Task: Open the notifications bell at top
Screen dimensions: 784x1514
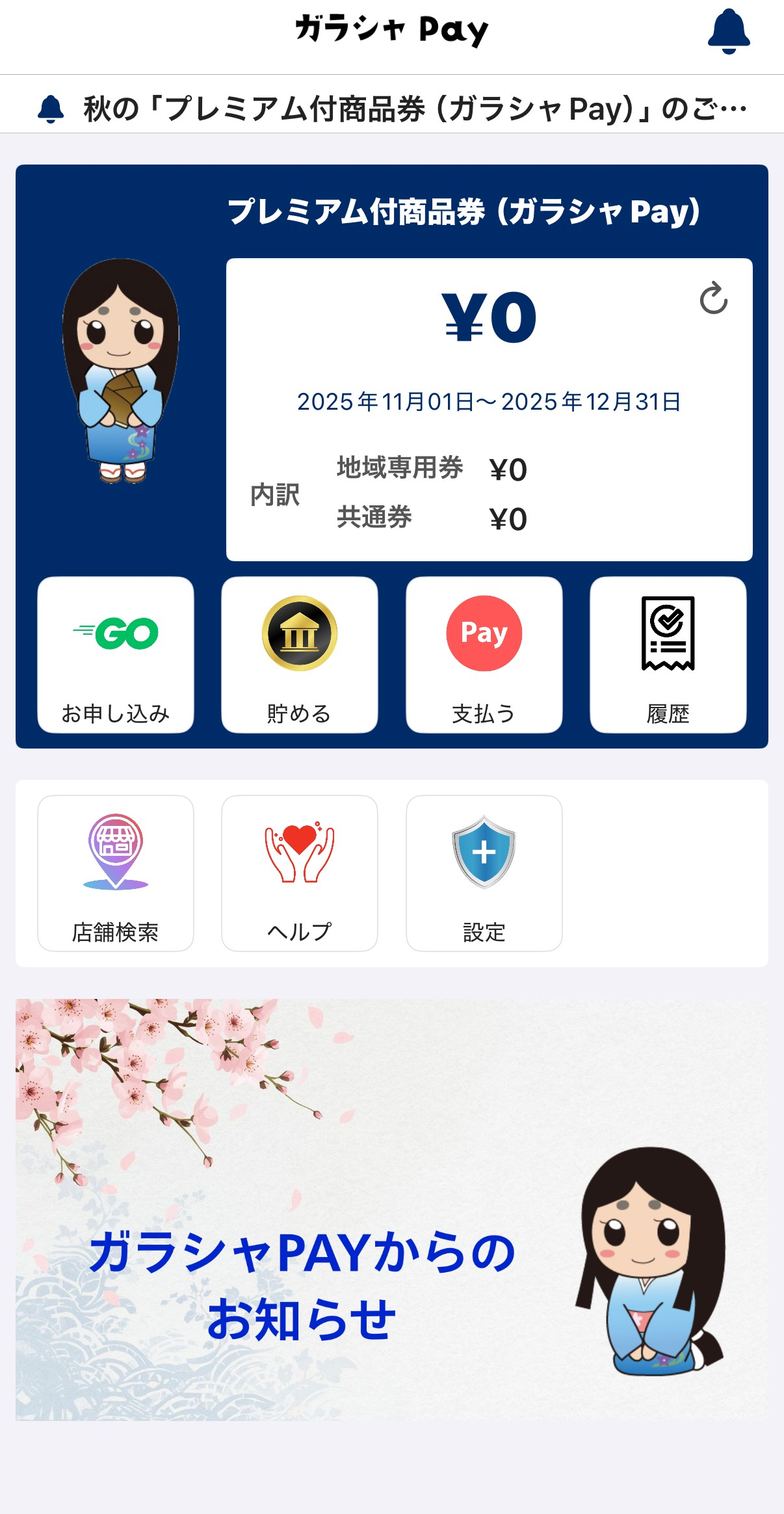Action: (728, 31)
